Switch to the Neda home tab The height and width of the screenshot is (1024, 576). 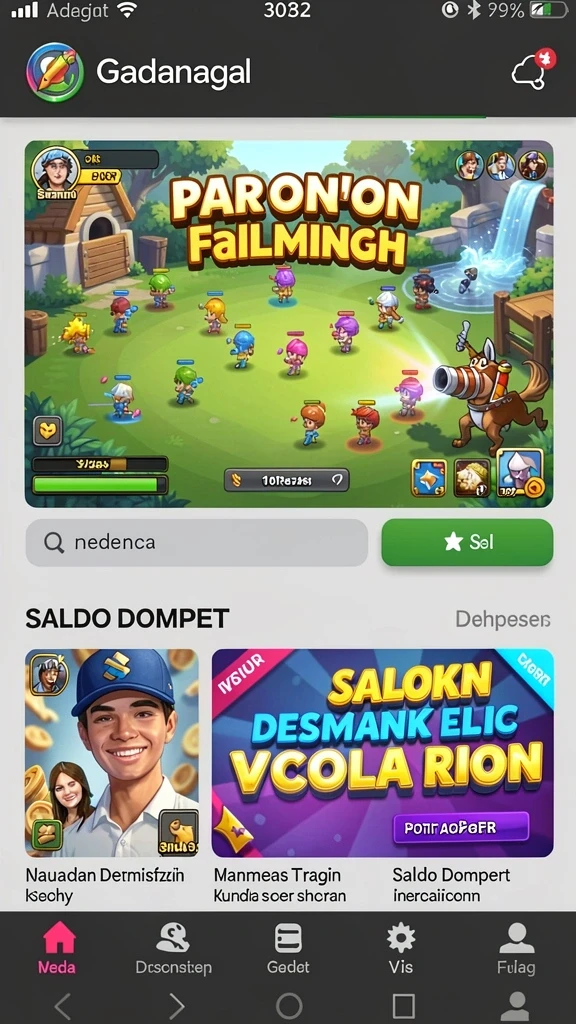57,948
